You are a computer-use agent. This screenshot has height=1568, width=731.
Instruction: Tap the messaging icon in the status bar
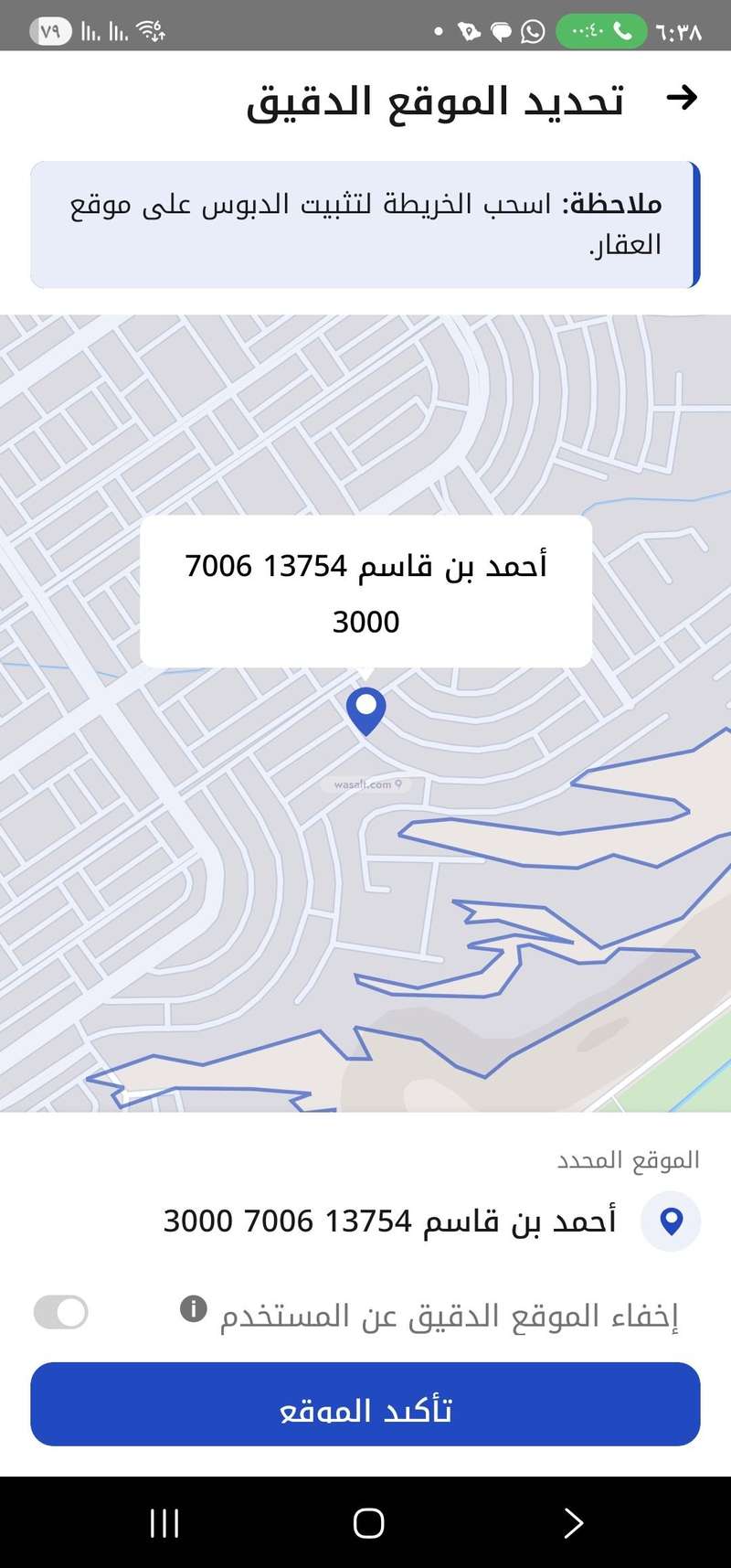tap(501, 28)
